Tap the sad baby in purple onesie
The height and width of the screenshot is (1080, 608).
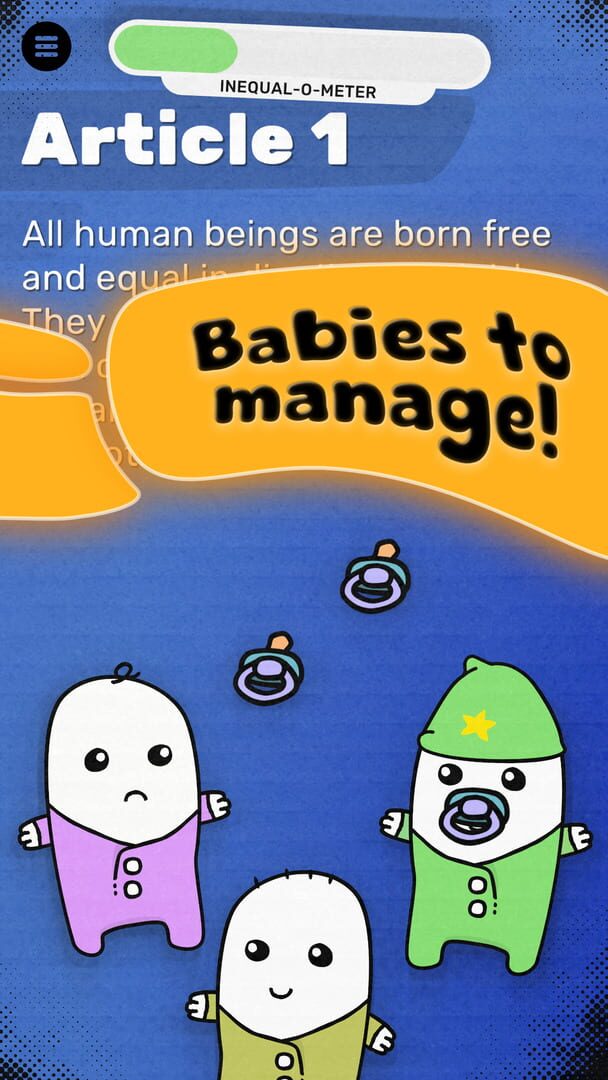pos(125,810)
